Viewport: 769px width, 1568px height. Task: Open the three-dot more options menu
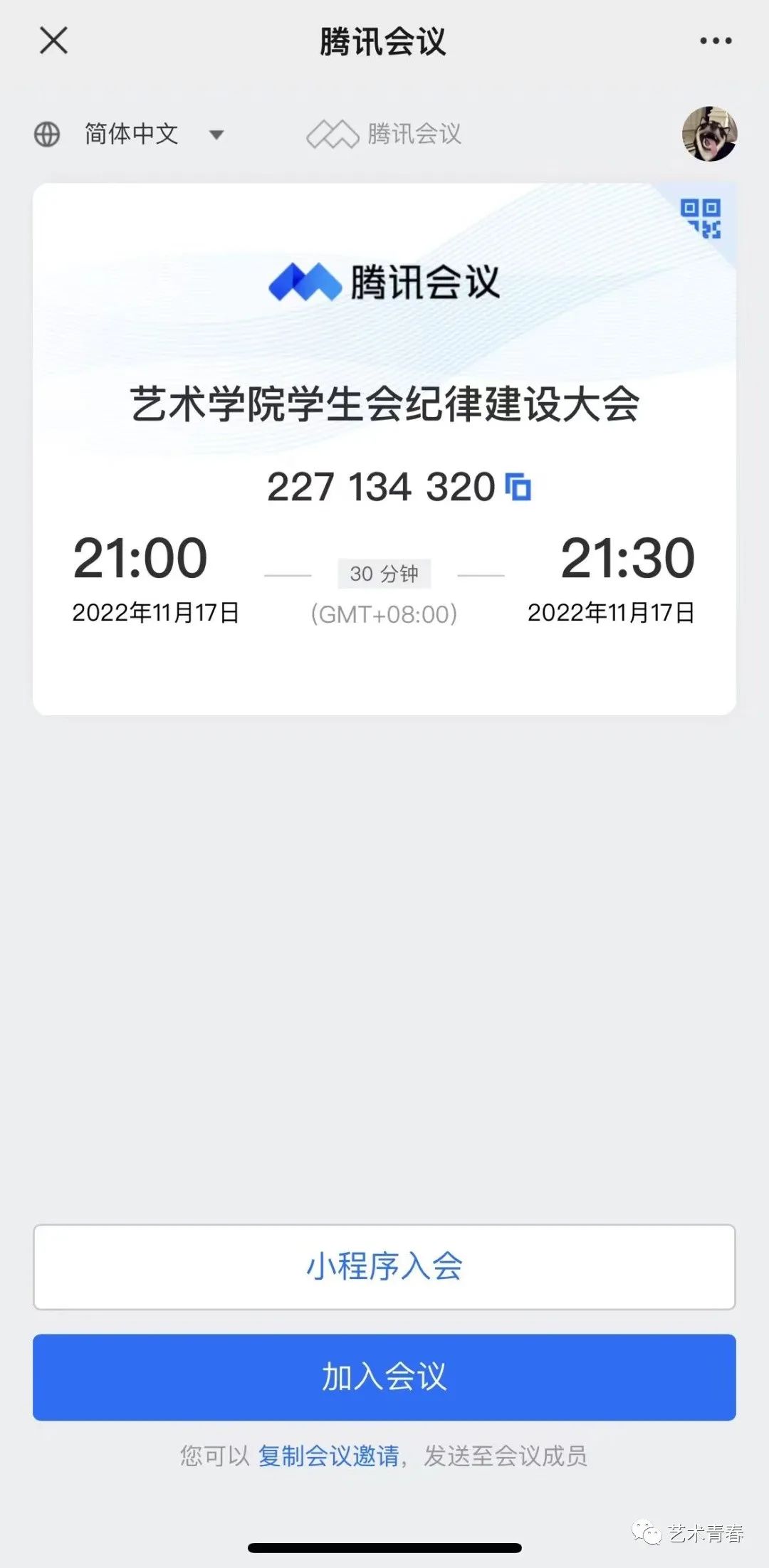[715, 41]
